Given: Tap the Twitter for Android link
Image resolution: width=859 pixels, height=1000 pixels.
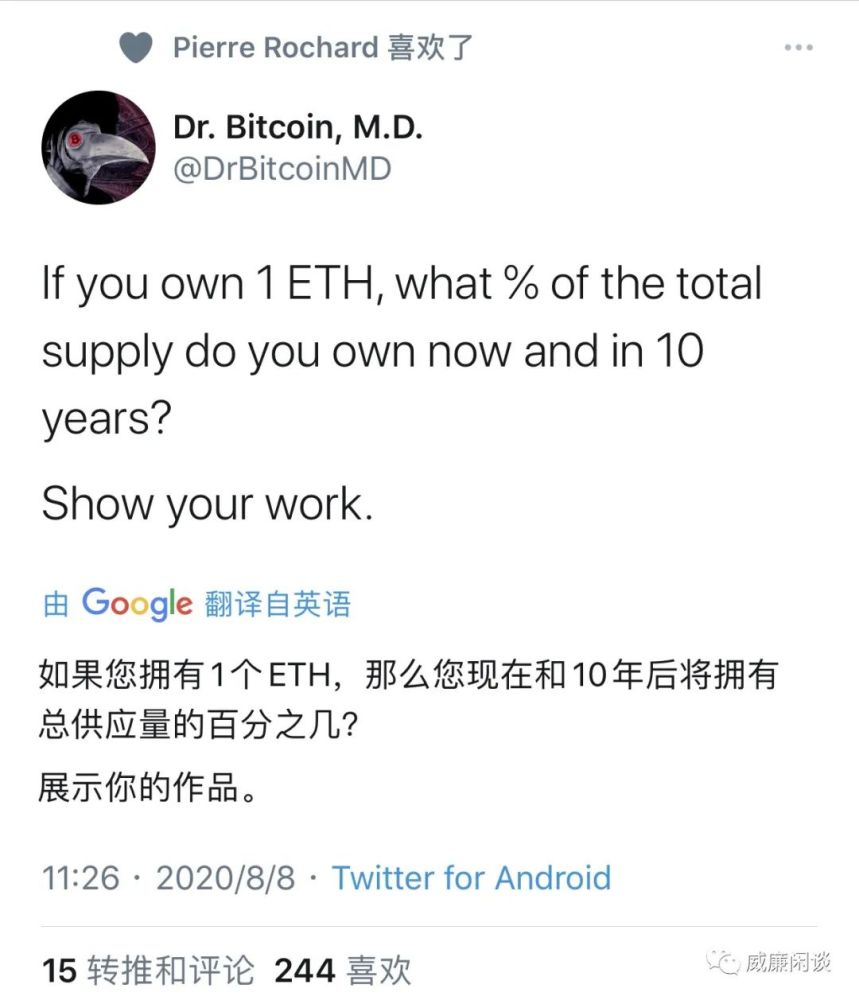Looking at the screenshot, I should click(471, 878).
